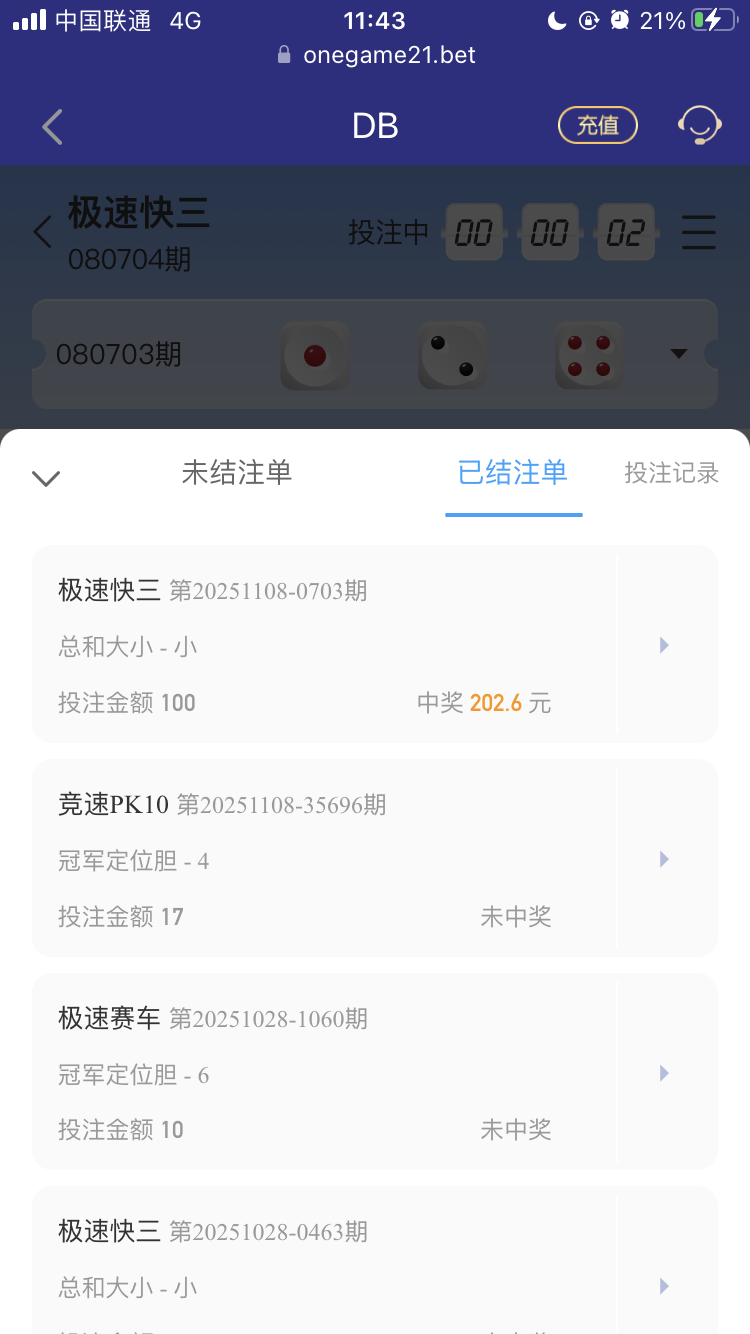The width and height of the screenshot is (750, 1334).
Task: View 极速快三 bet 20251108-0703期 details
Action: pyautogui.click(x=664, y=645)
